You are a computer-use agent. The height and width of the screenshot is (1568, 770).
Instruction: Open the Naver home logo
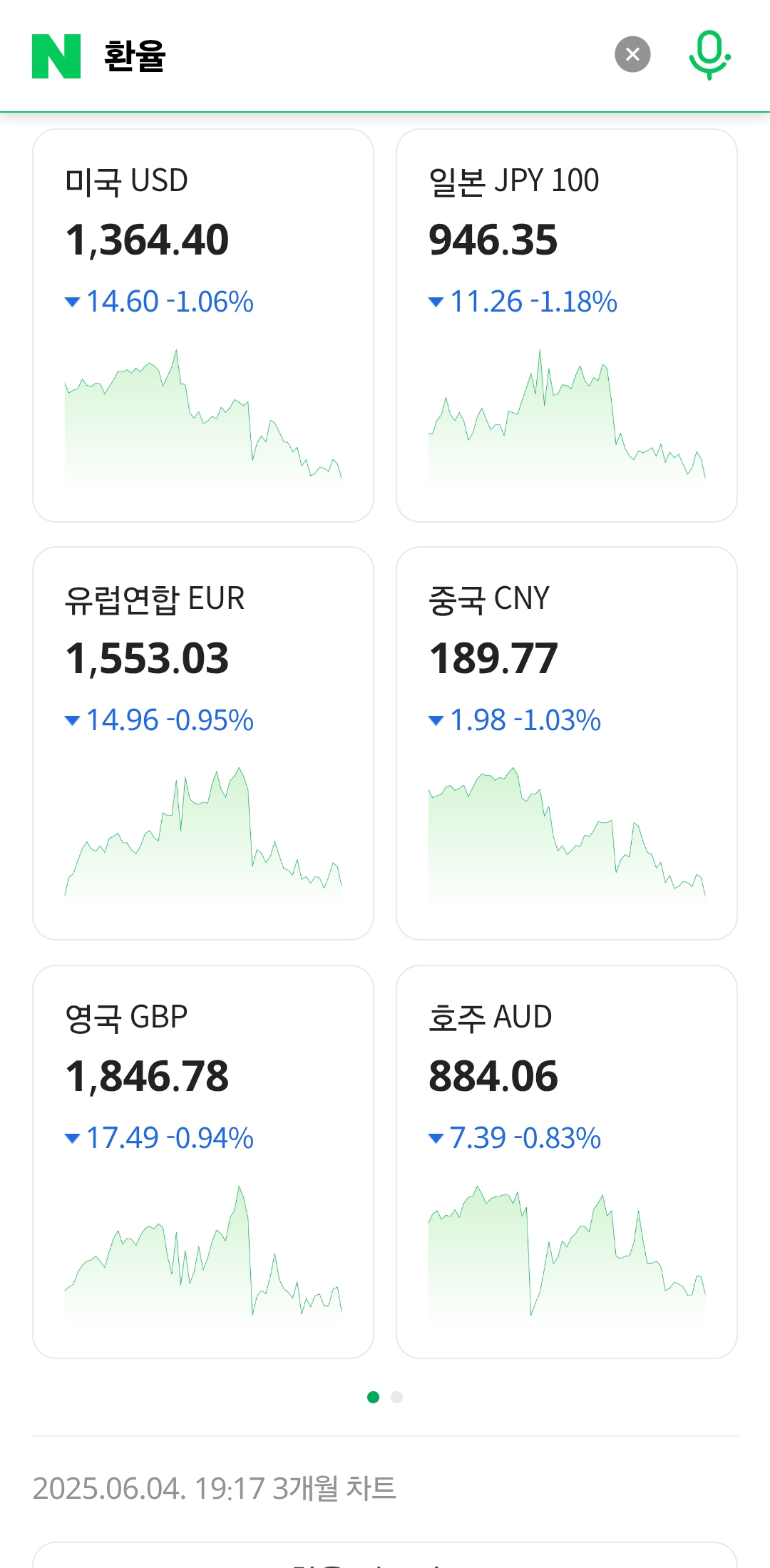point(56,56)
